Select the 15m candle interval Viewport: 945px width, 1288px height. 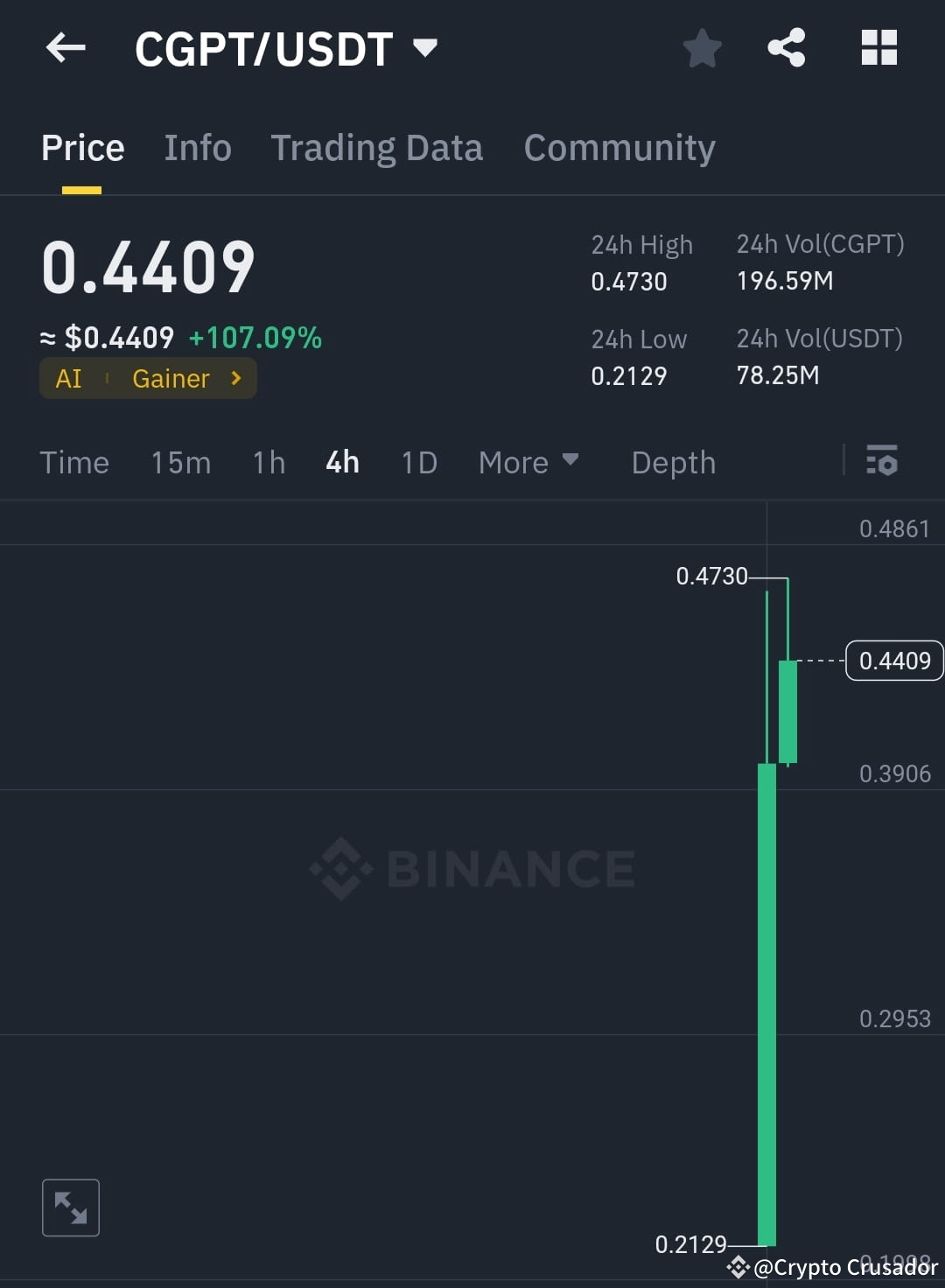[x=180, y=462]
